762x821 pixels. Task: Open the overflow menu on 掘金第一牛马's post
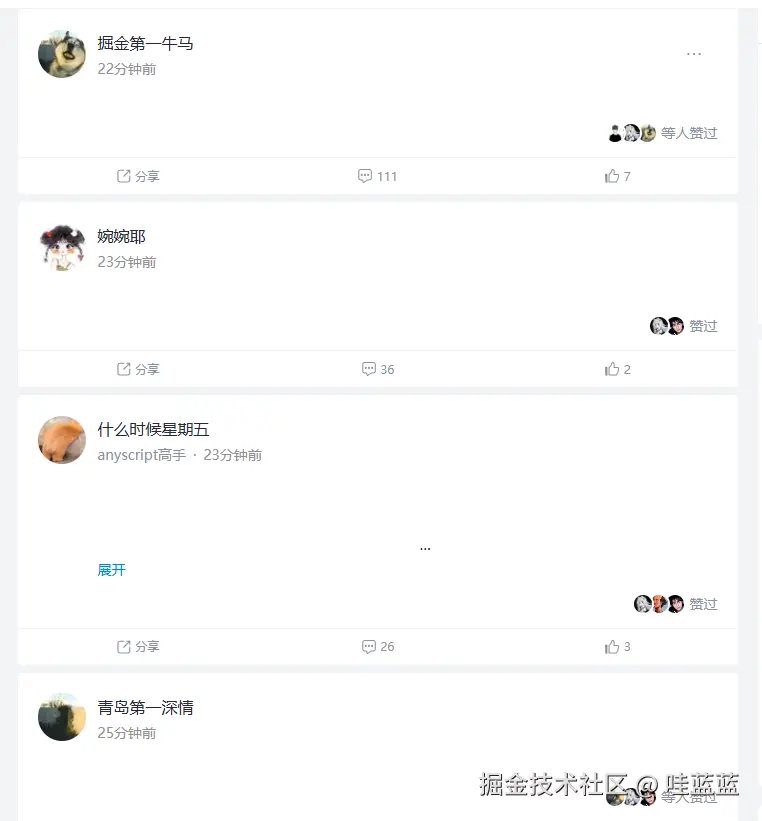point(694,54)
